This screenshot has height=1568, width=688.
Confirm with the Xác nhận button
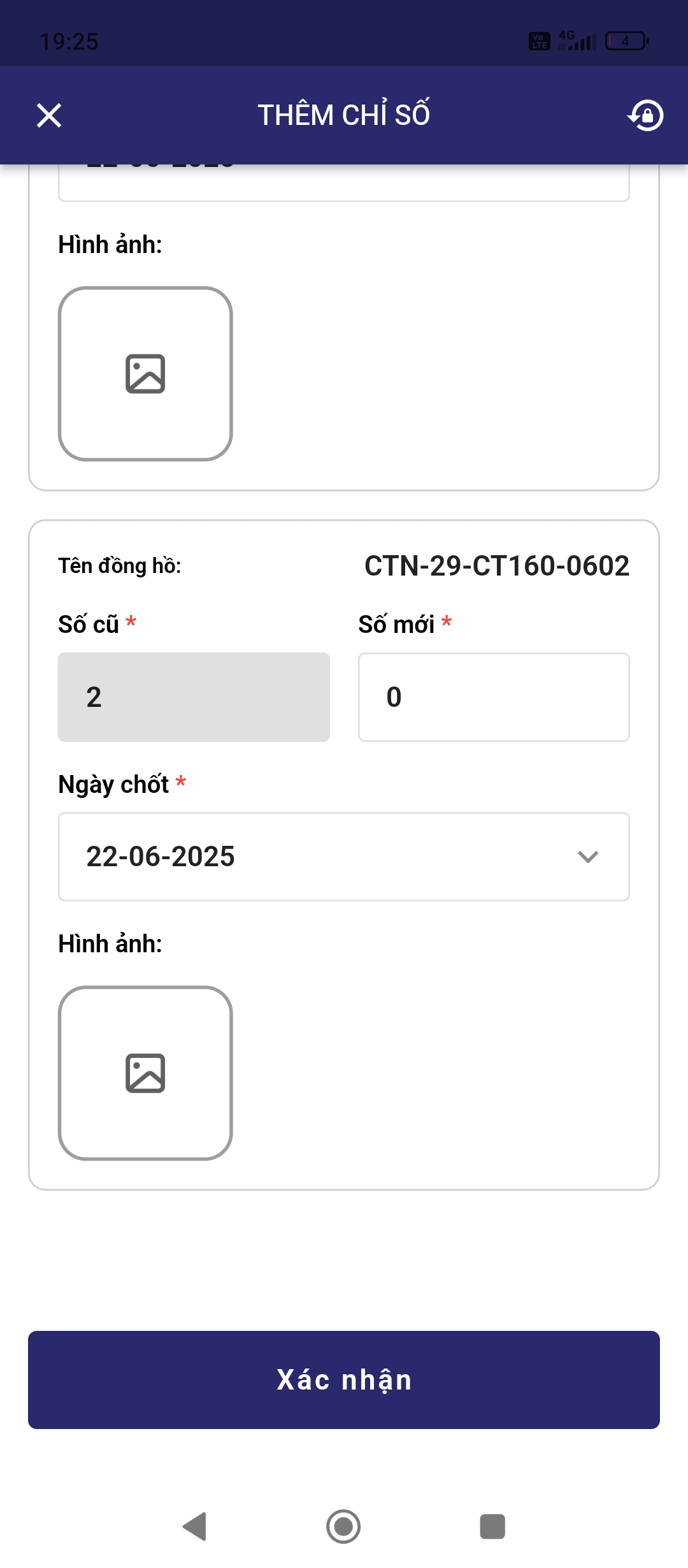click(344, 1379)
